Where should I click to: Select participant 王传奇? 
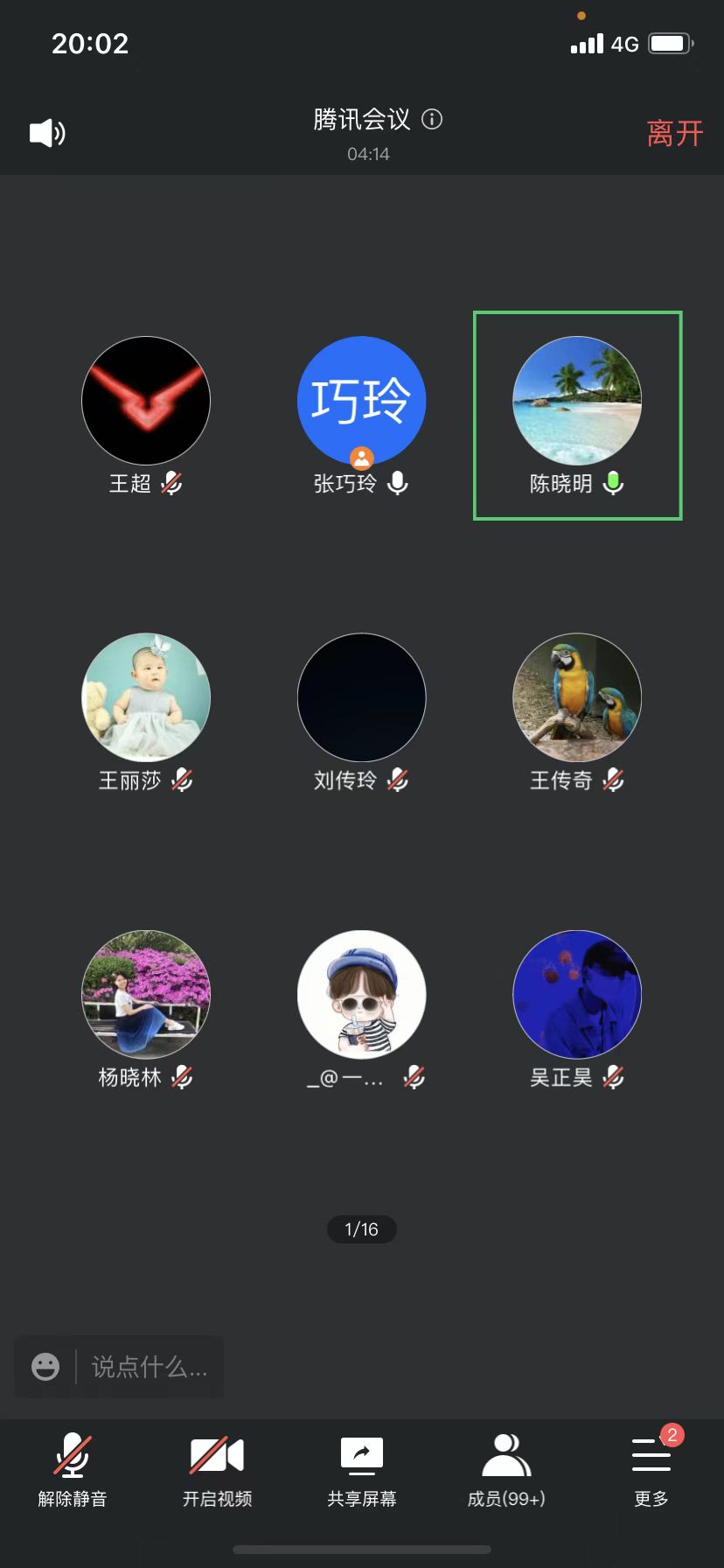click(577, 697)
